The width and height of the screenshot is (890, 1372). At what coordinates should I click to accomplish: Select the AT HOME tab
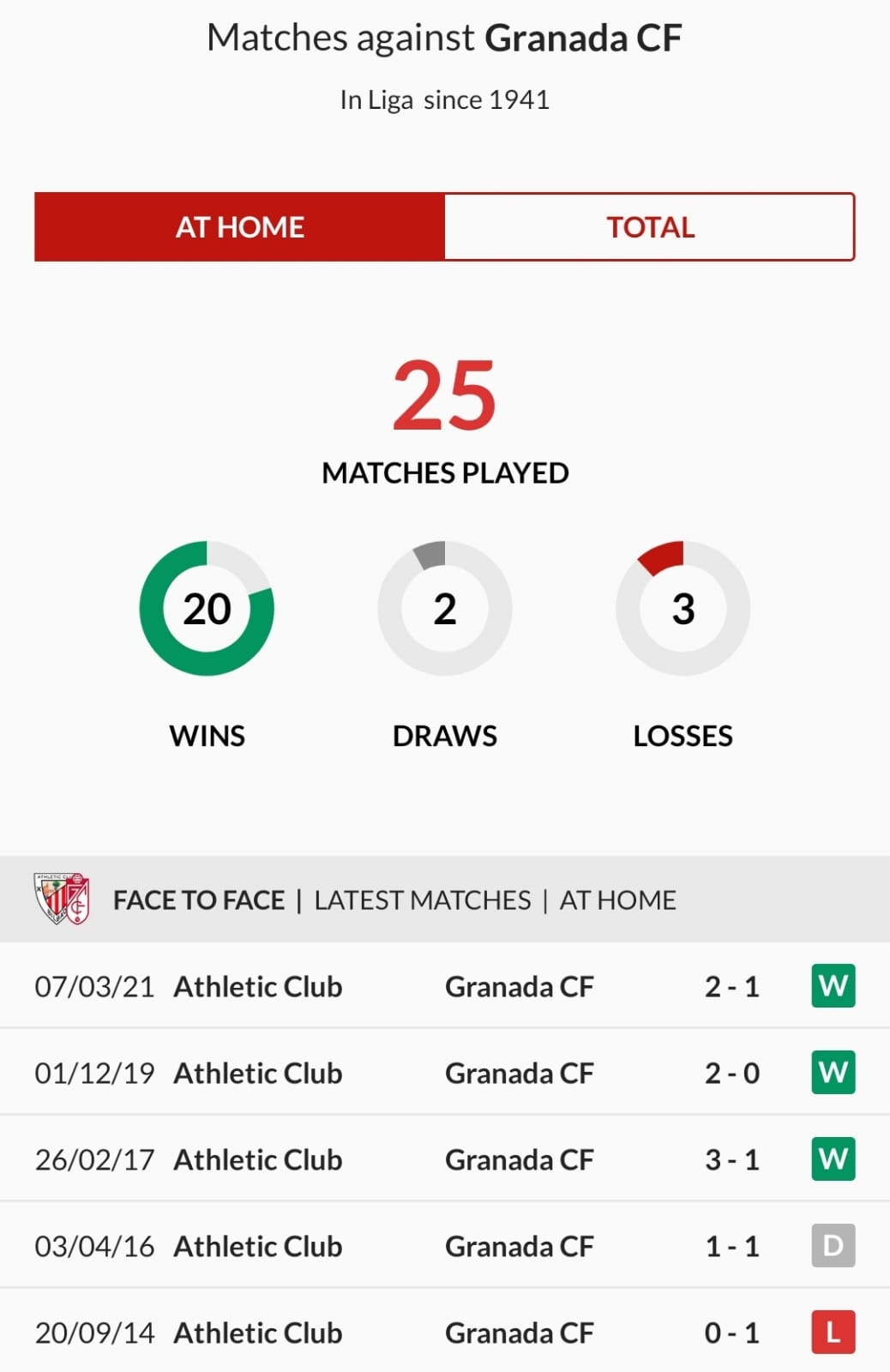tap(240, 227)
